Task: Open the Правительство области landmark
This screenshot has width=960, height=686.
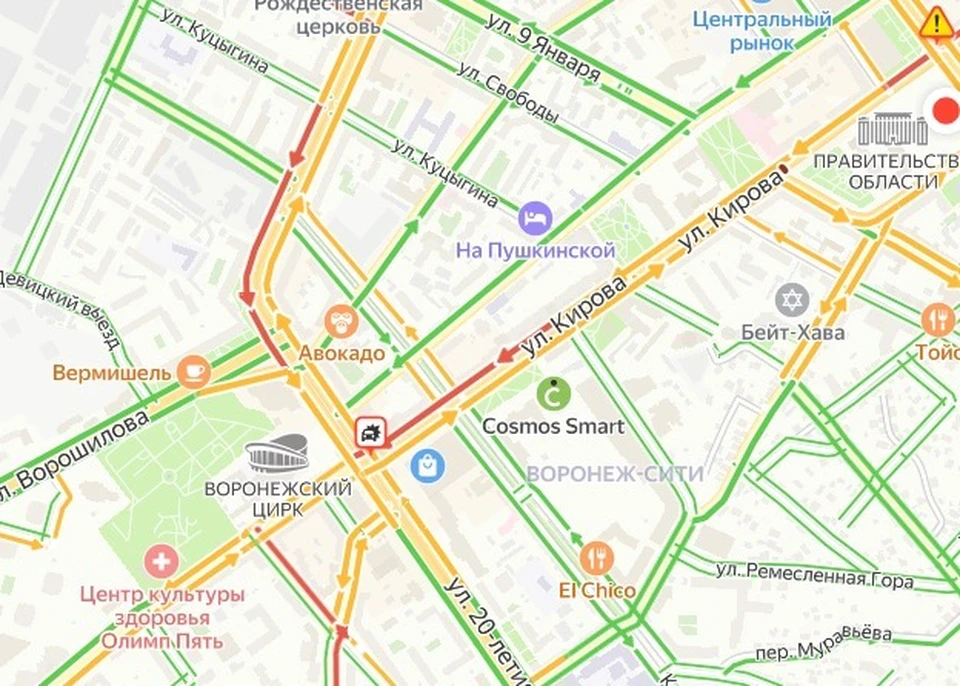Action: [x=892, y=131]
